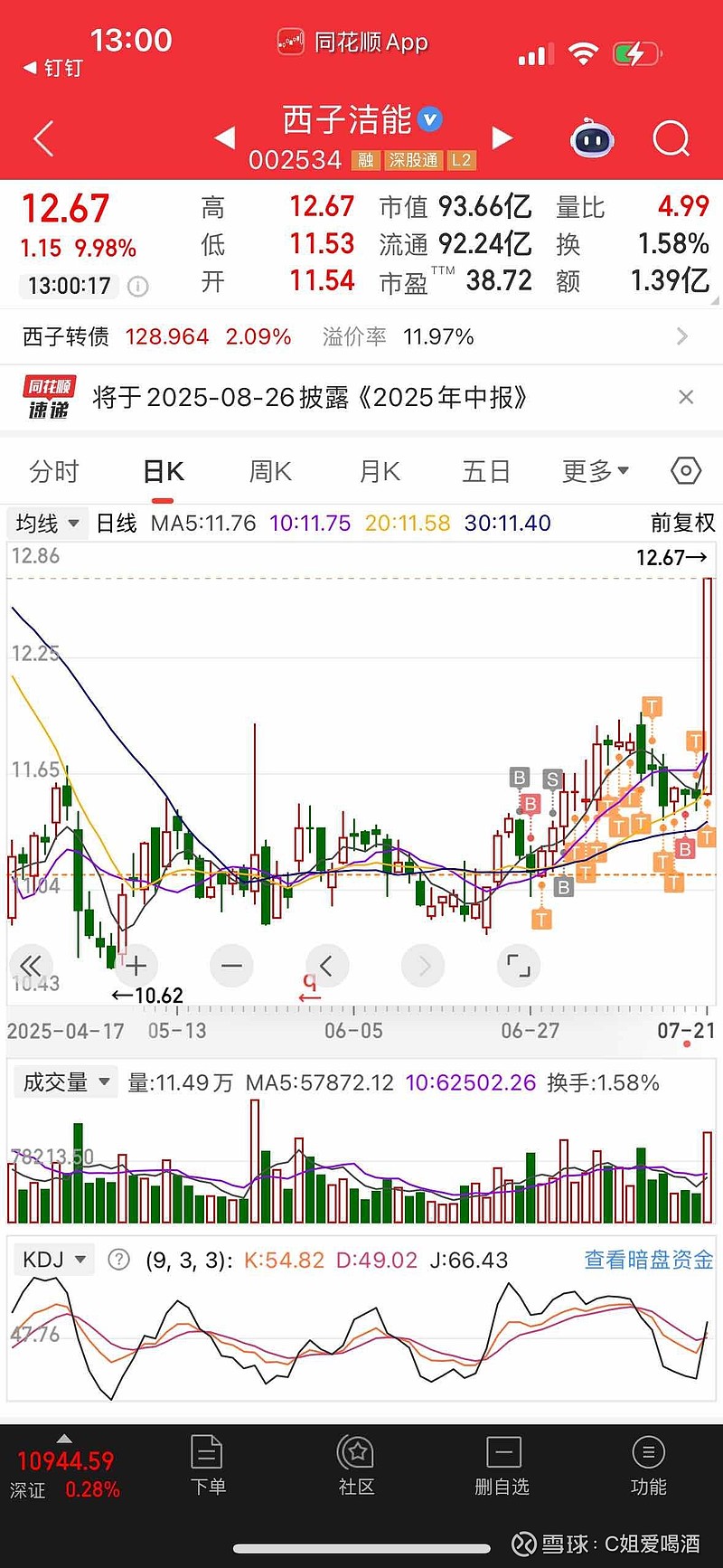Screen dimensions: 723x1568
Task: Zoom in the chart with plus
Action: pos(136,967)
